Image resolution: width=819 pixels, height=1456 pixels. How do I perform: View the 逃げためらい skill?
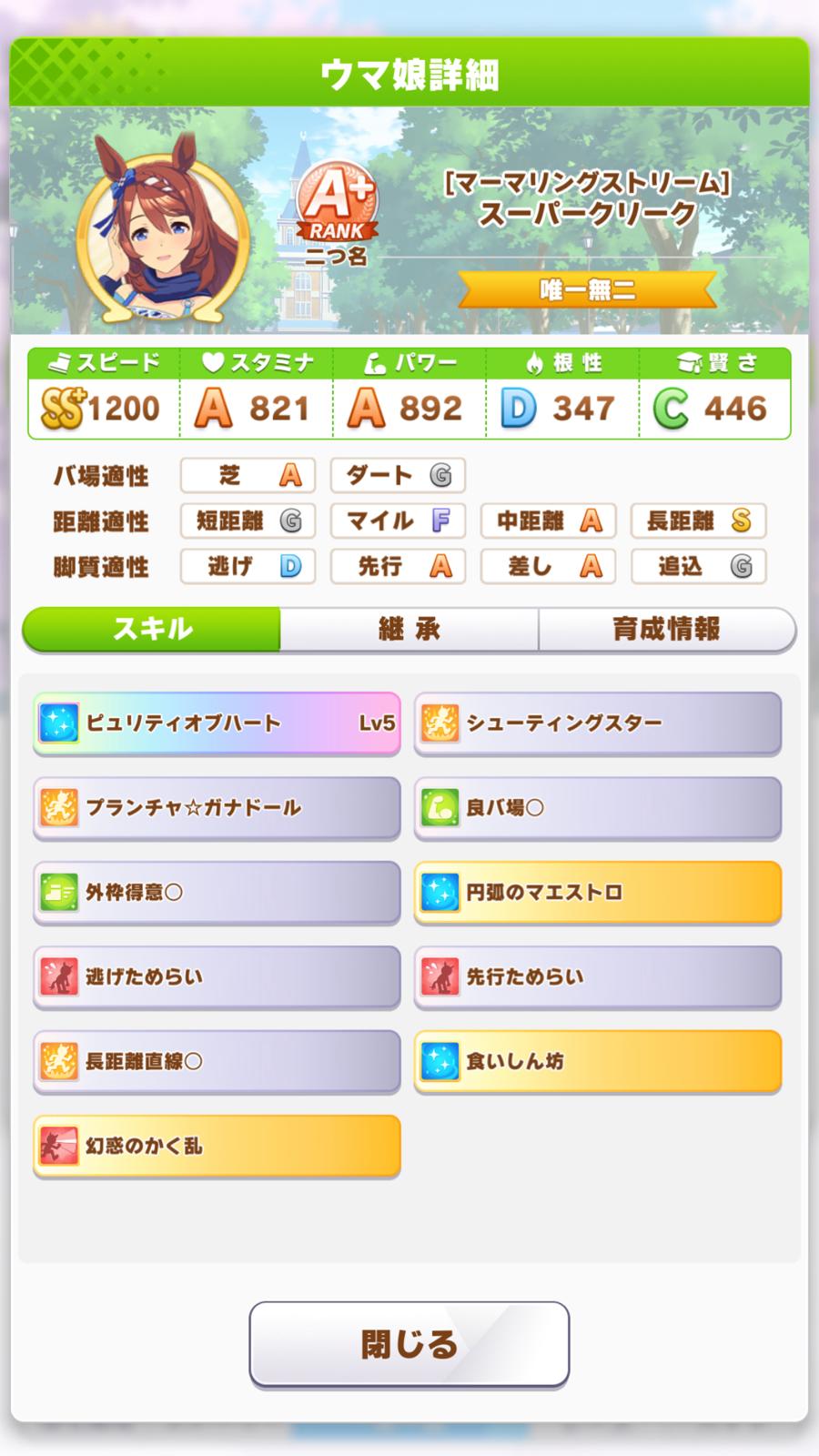[217, 976]
